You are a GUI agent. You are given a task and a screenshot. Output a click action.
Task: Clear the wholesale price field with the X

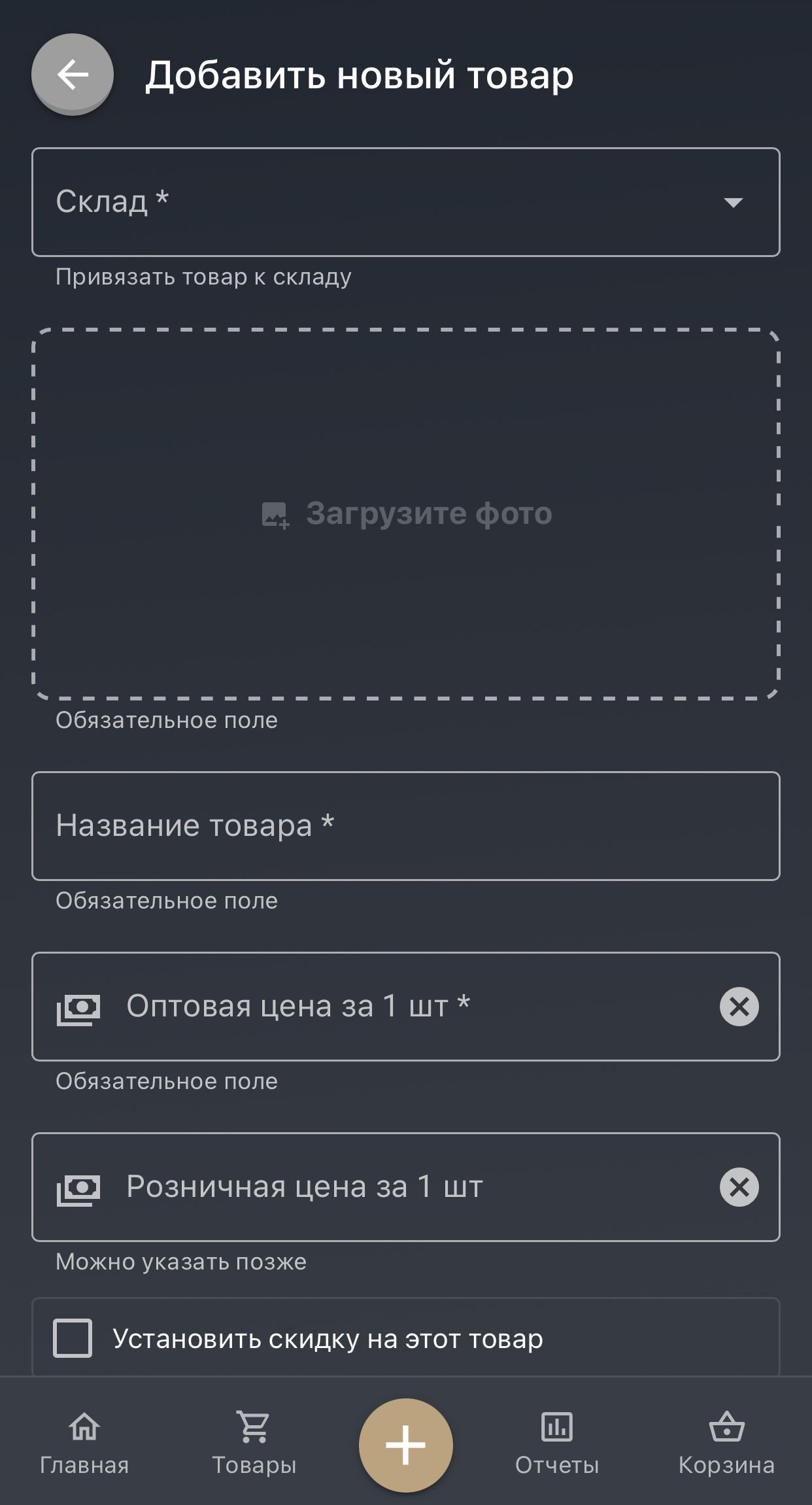tap(739, 1007)
